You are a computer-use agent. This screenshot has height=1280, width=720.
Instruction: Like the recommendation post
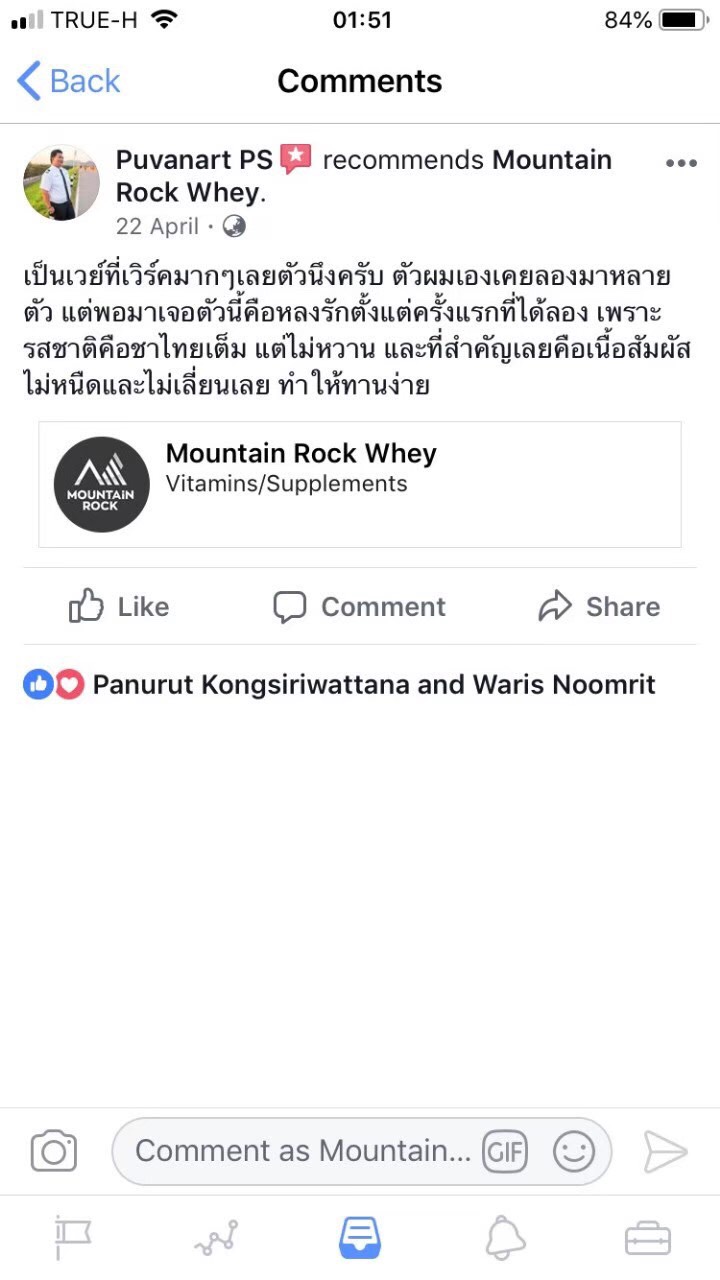click(x=119, y=606)
